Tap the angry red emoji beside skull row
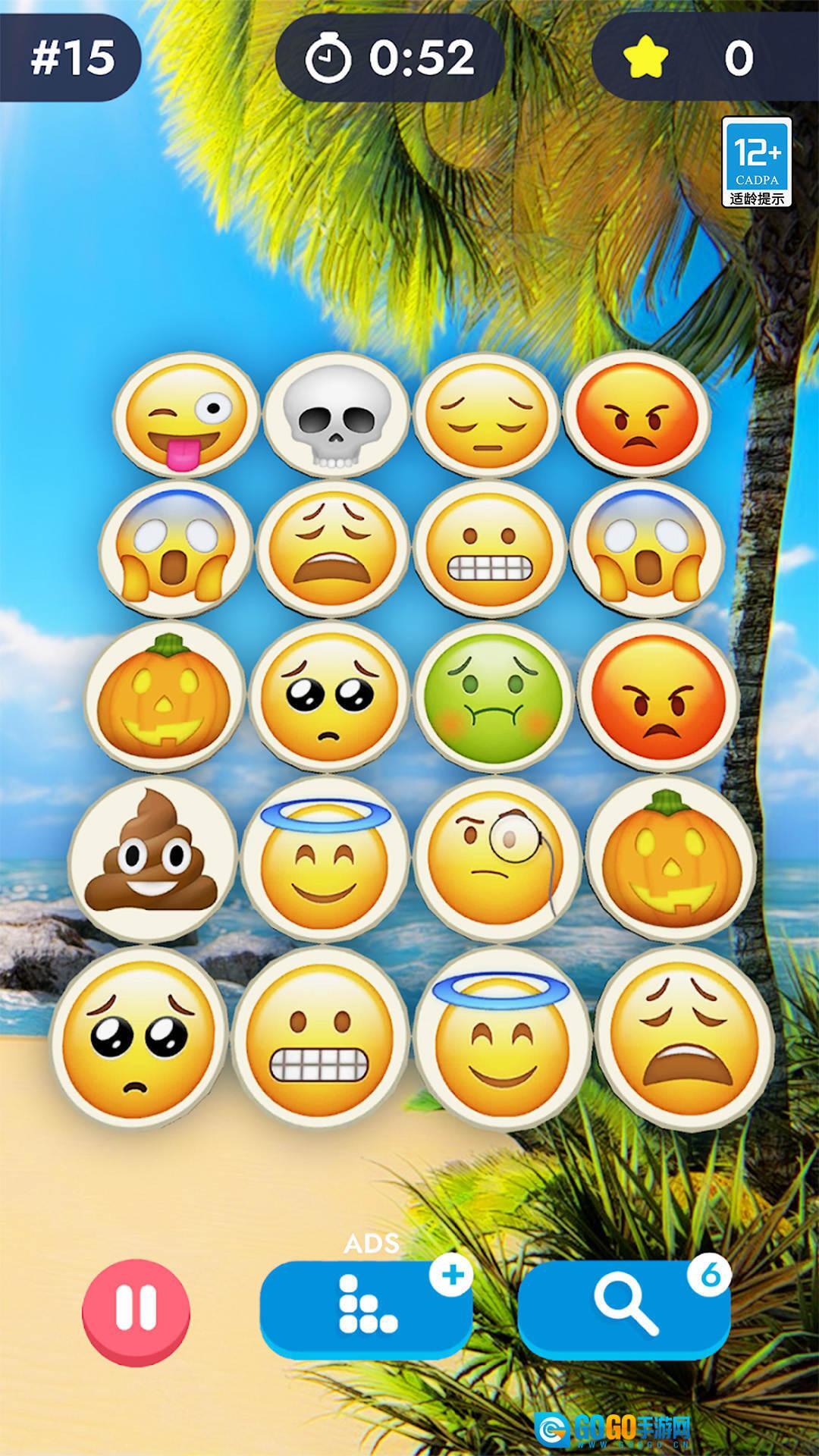The image size is (819, 1456). point(637,413)
